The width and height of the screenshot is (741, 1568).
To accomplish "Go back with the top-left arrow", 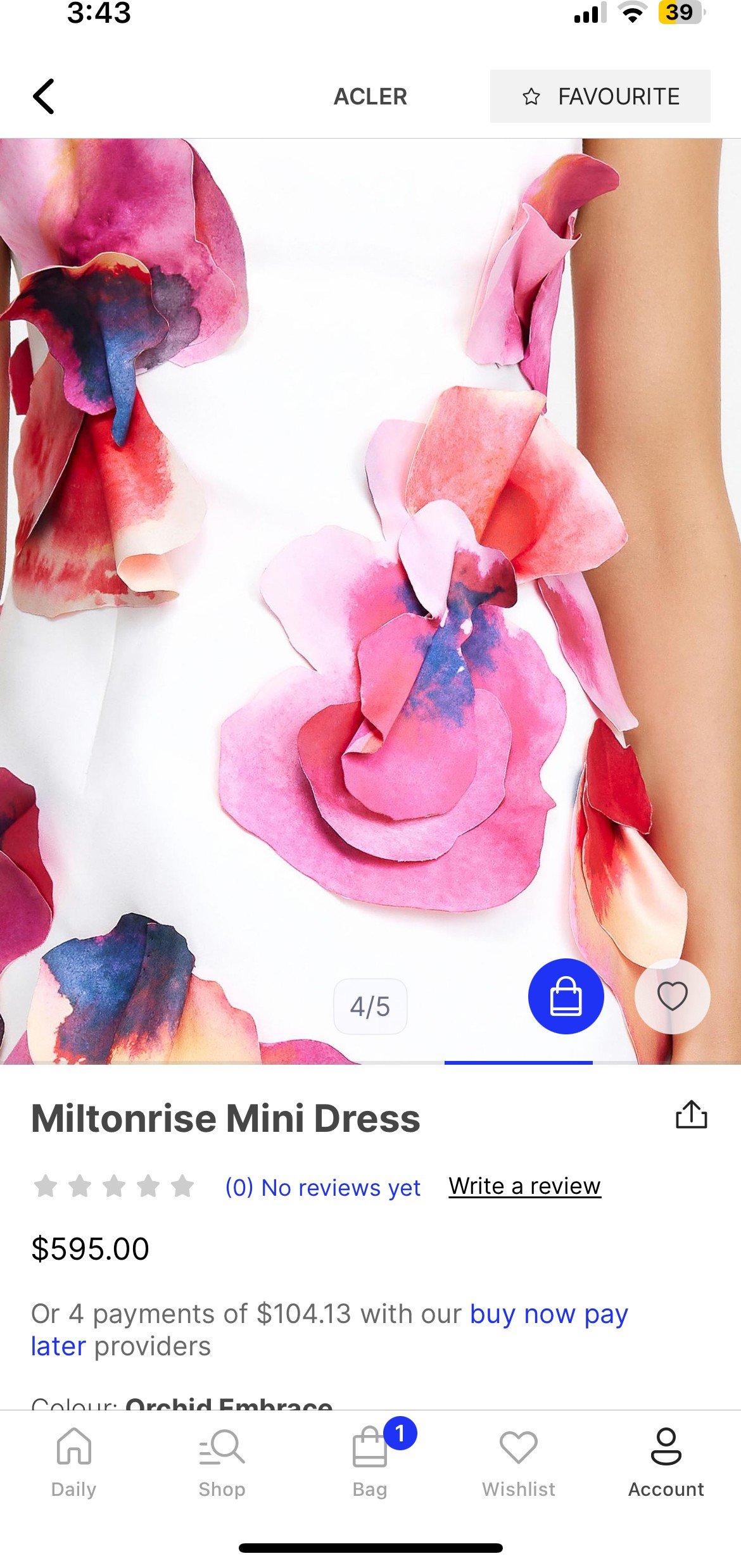I will click(x=44, y=97).
